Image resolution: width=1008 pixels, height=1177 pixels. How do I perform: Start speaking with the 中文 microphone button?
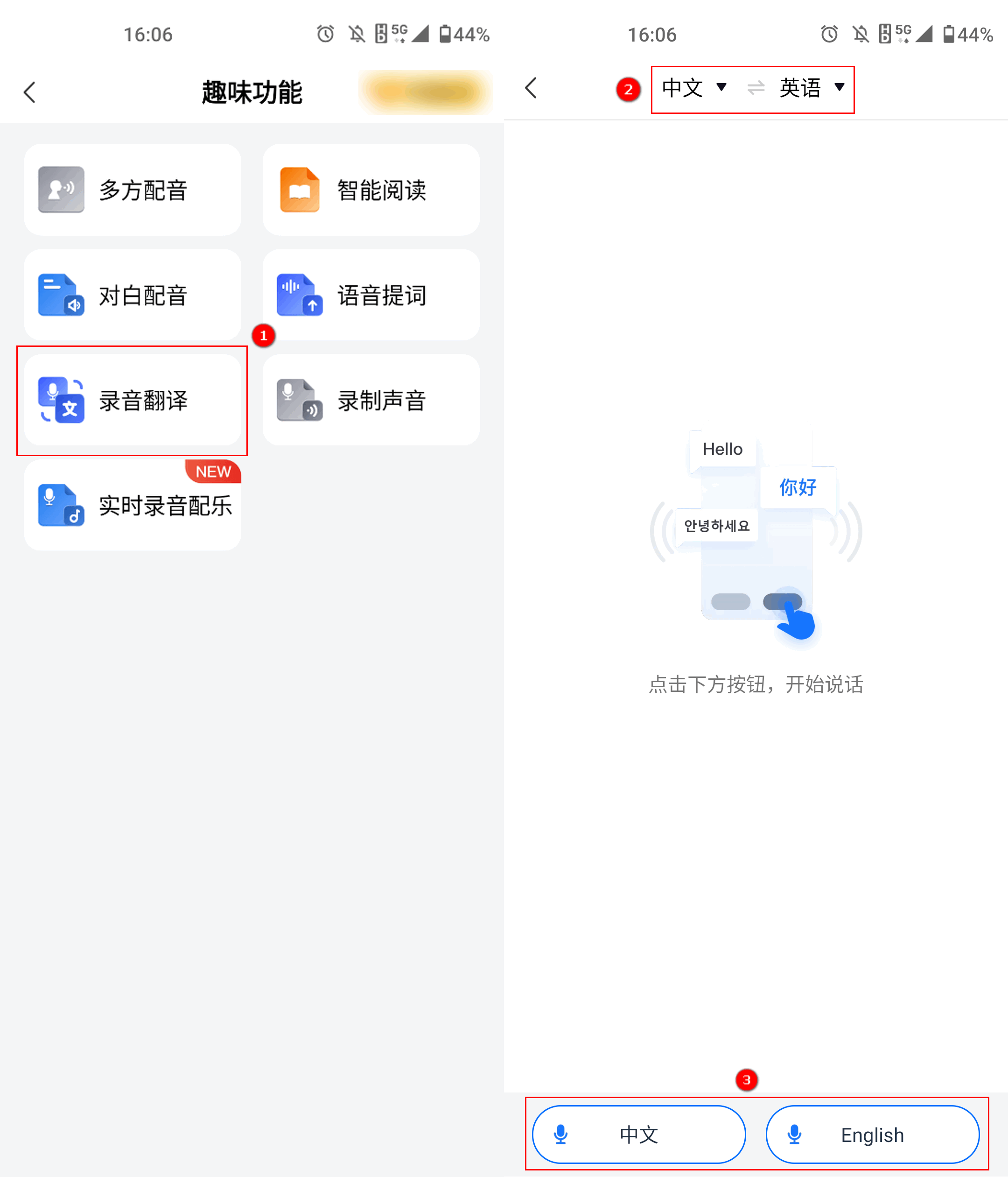pos(638,1135)
